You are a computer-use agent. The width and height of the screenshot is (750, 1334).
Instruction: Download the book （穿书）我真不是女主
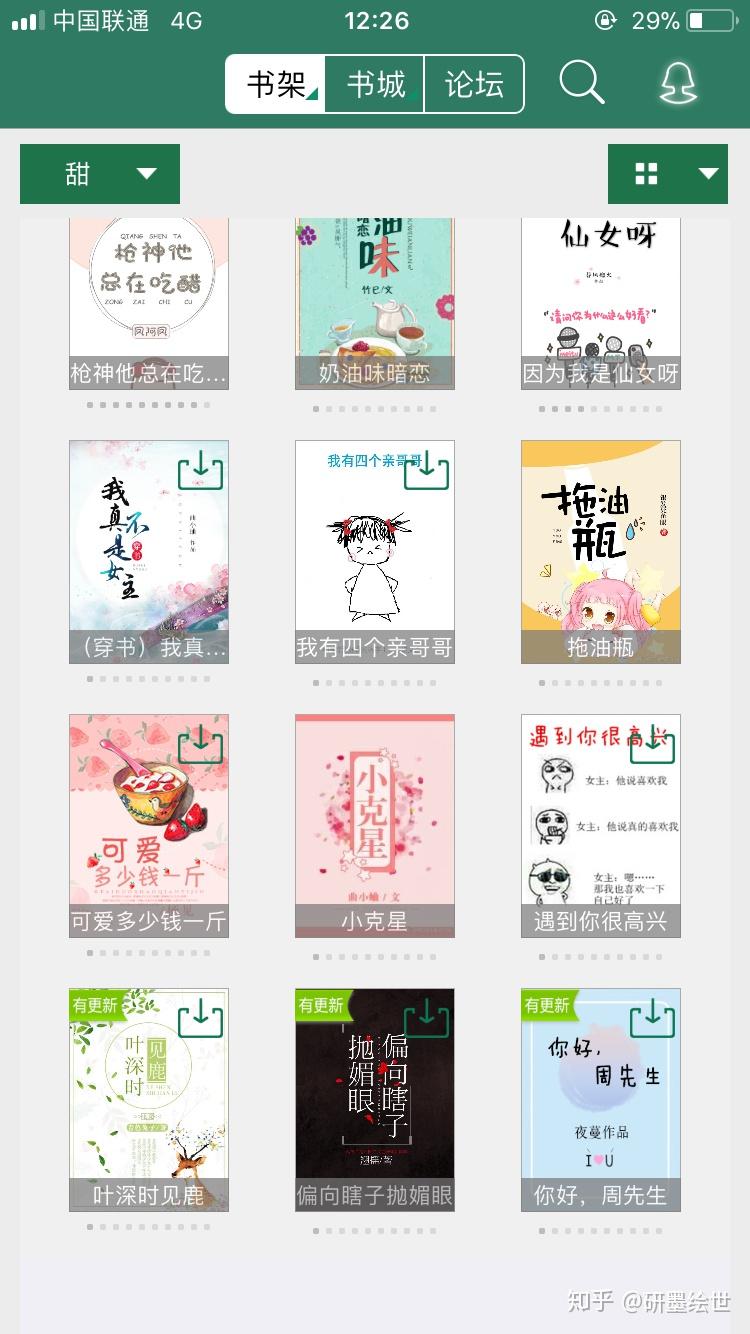click(200, 469)
